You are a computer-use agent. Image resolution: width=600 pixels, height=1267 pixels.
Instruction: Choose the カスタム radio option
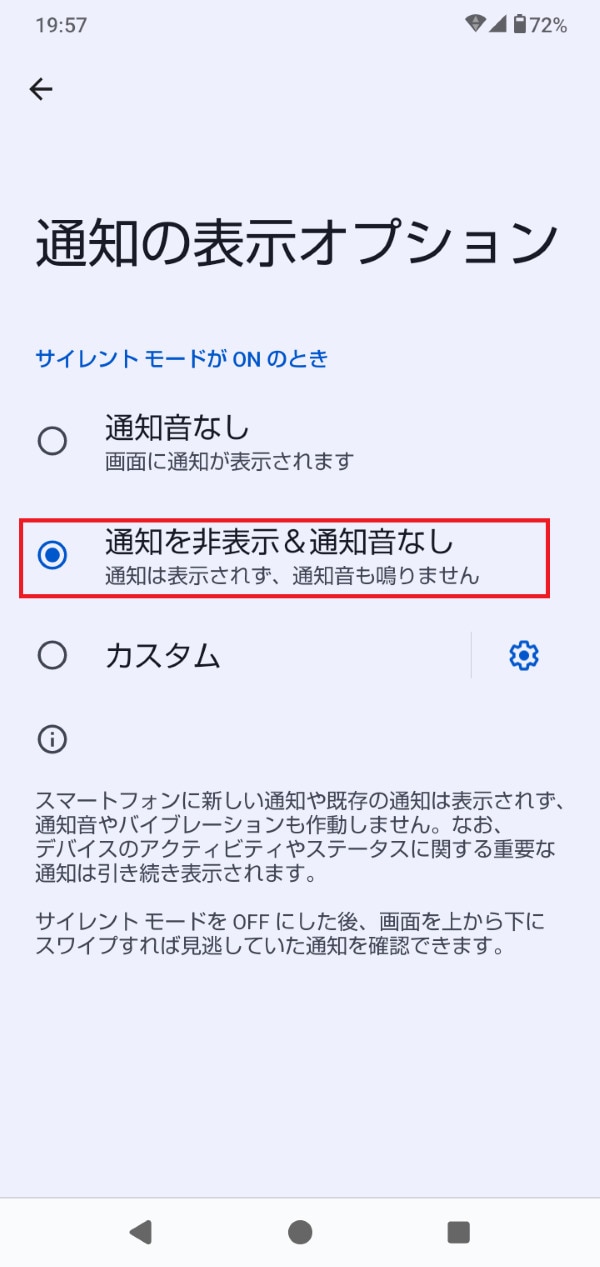click(52, 656)
